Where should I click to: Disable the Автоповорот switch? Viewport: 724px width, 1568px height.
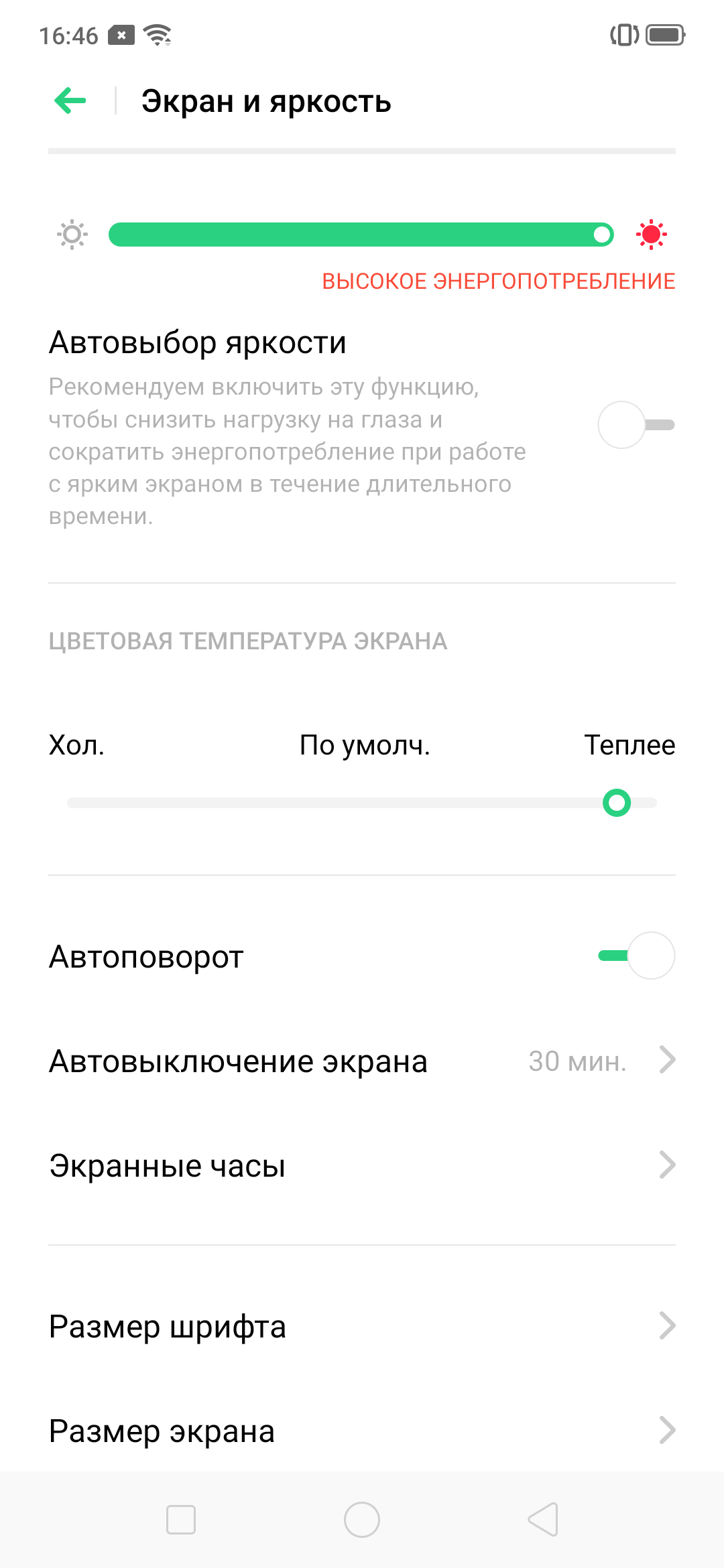[x=636, y=956]
